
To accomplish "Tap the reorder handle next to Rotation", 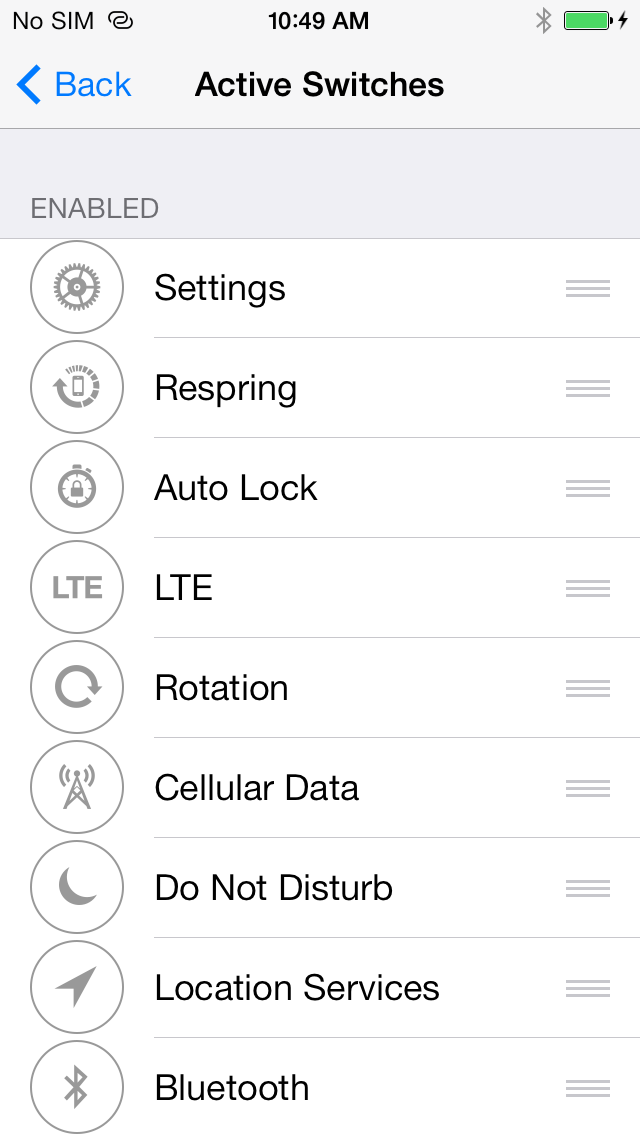I will 588,688.
